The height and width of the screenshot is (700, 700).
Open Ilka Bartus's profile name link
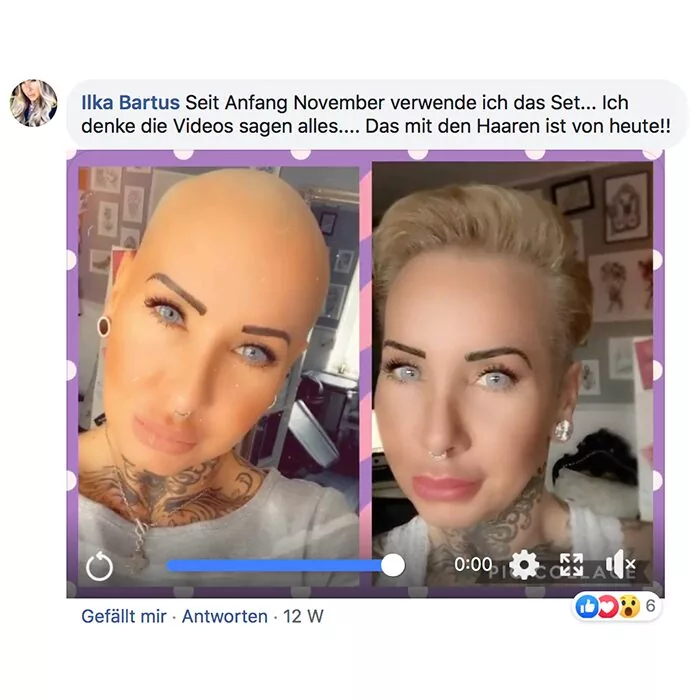pos(130,102)
